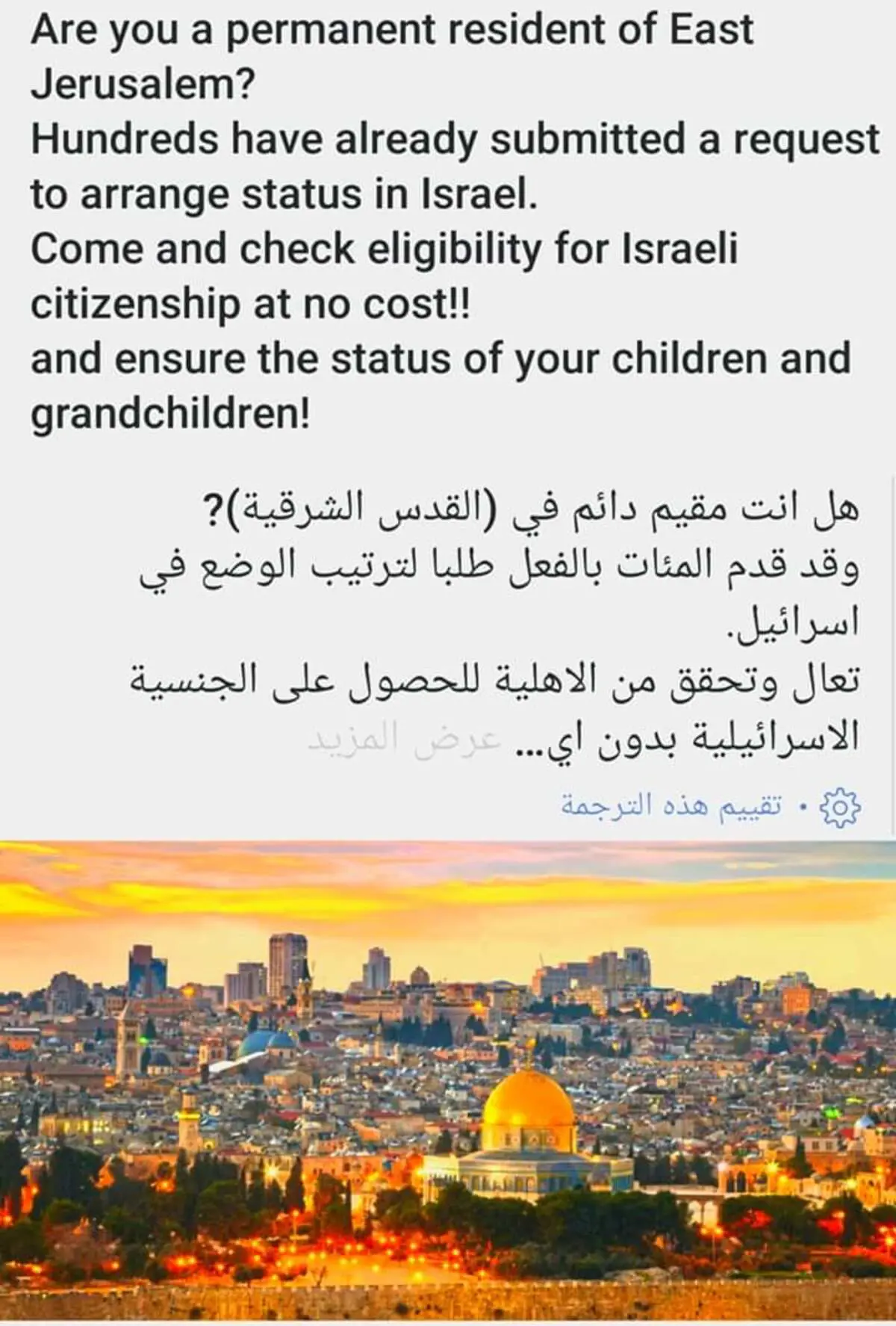This screenshot has width=896, height=1326.
Task: Tap تقييم هذه الترجمة to rate the translation
Action: pos(671,807)
